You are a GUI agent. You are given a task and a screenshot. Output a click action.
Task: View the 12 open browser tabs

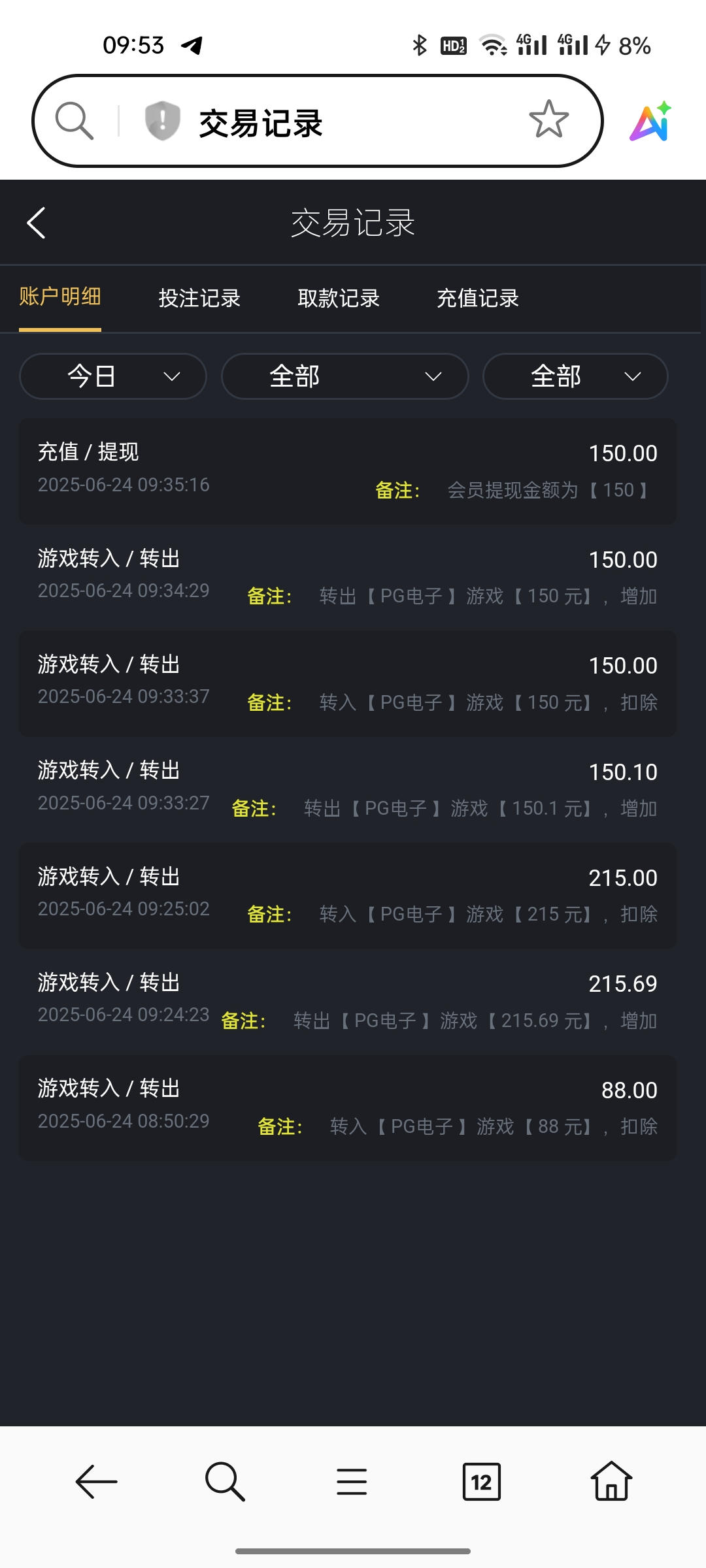click(482, 1482)
